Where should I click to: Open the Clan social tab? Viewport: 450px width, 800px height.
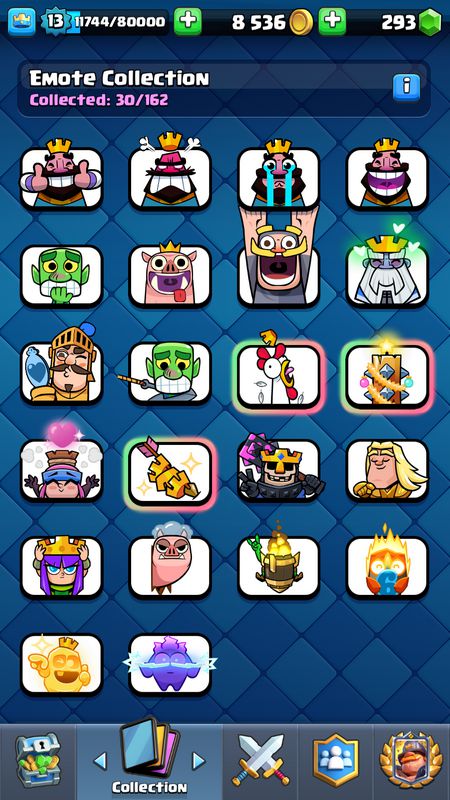(x=335, y=760)
